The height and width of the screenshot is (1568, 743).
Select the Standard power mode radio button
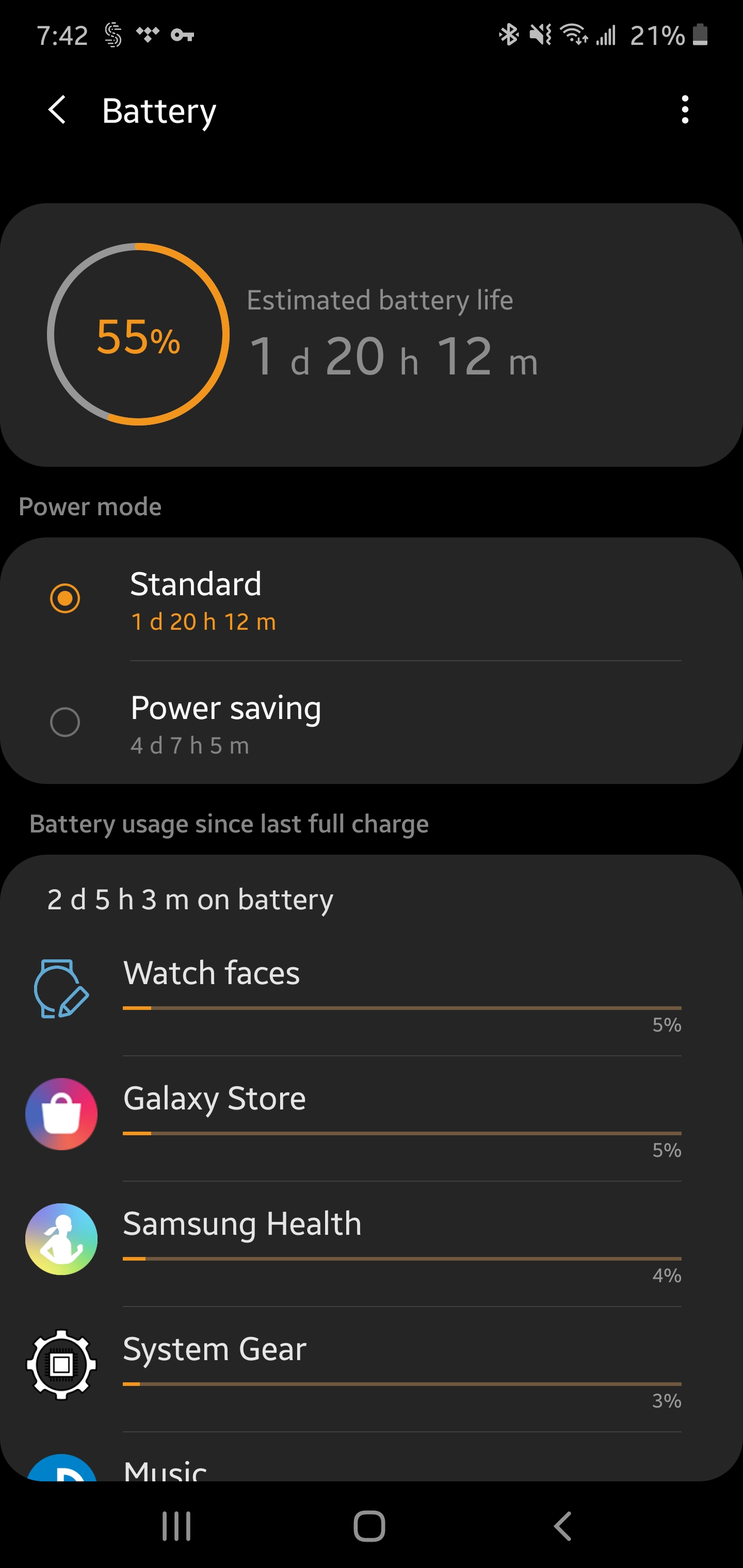(x=66, y=599)
